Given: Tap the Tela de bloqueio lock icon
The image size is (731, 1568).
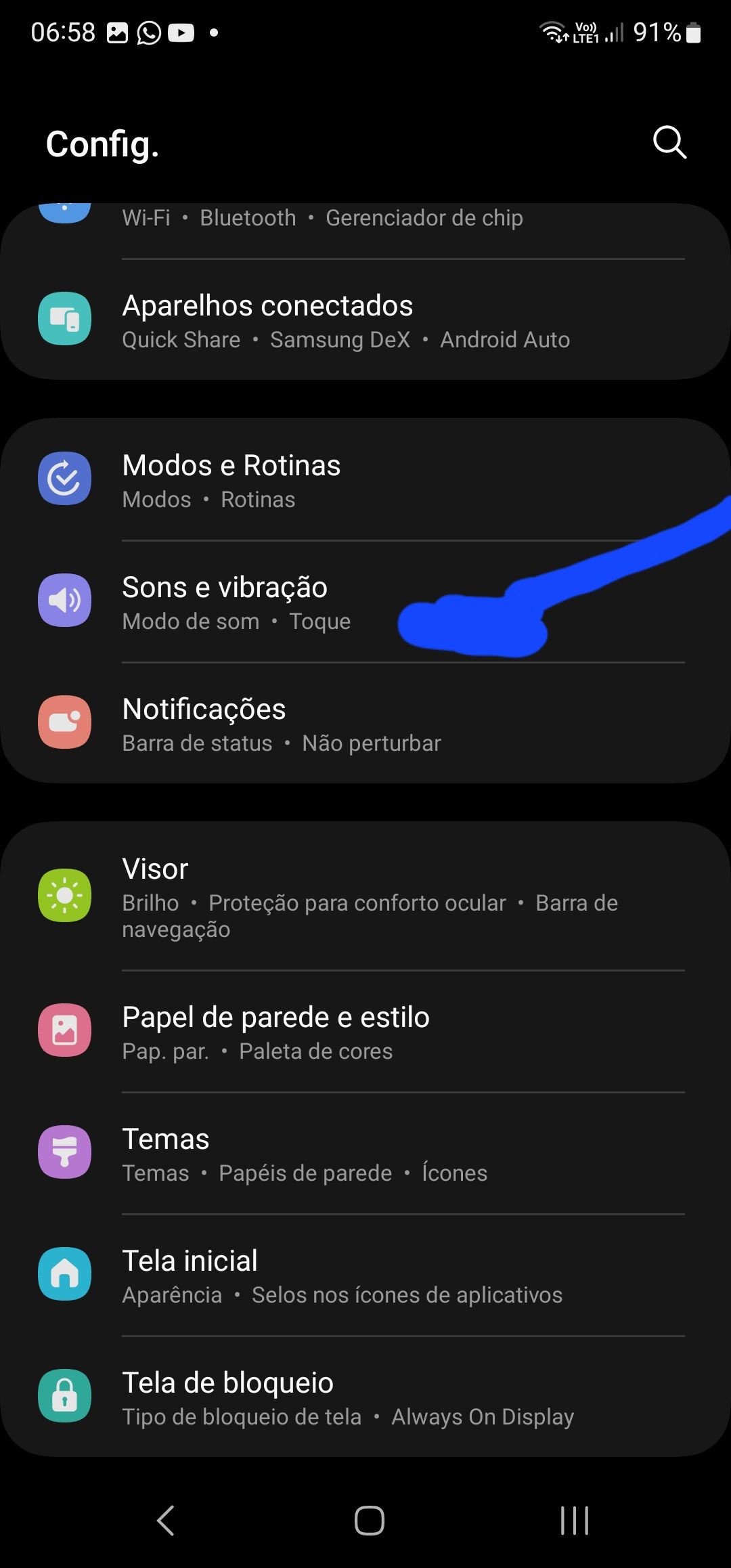Looking at the screenshot, I should (64, 1397).
